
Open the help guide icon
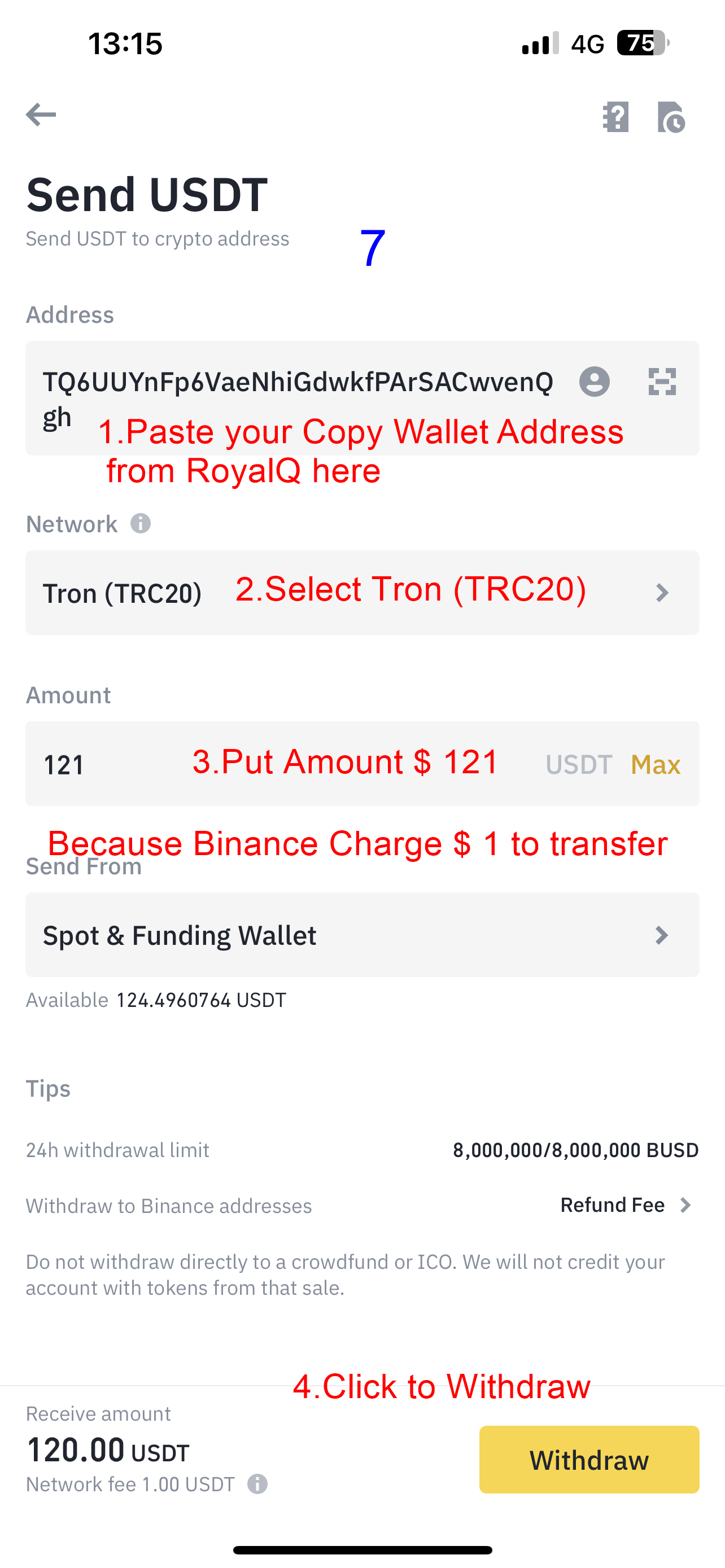tap(615, 117)
